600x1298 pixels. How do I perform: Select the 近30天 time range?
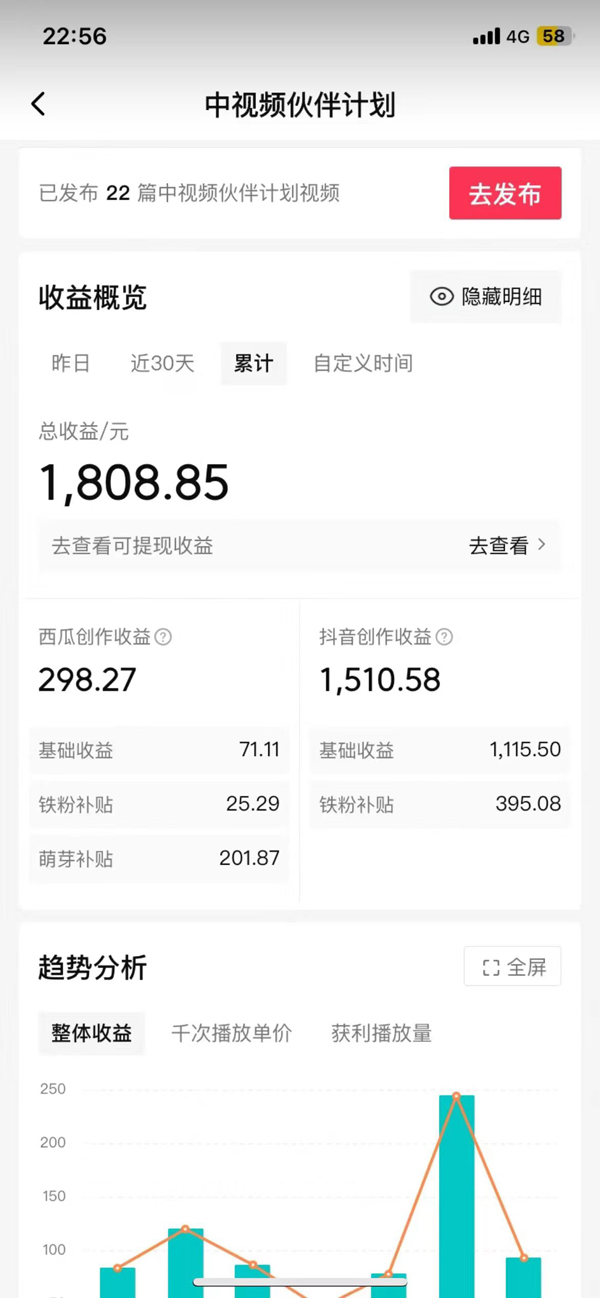point(162,364)
